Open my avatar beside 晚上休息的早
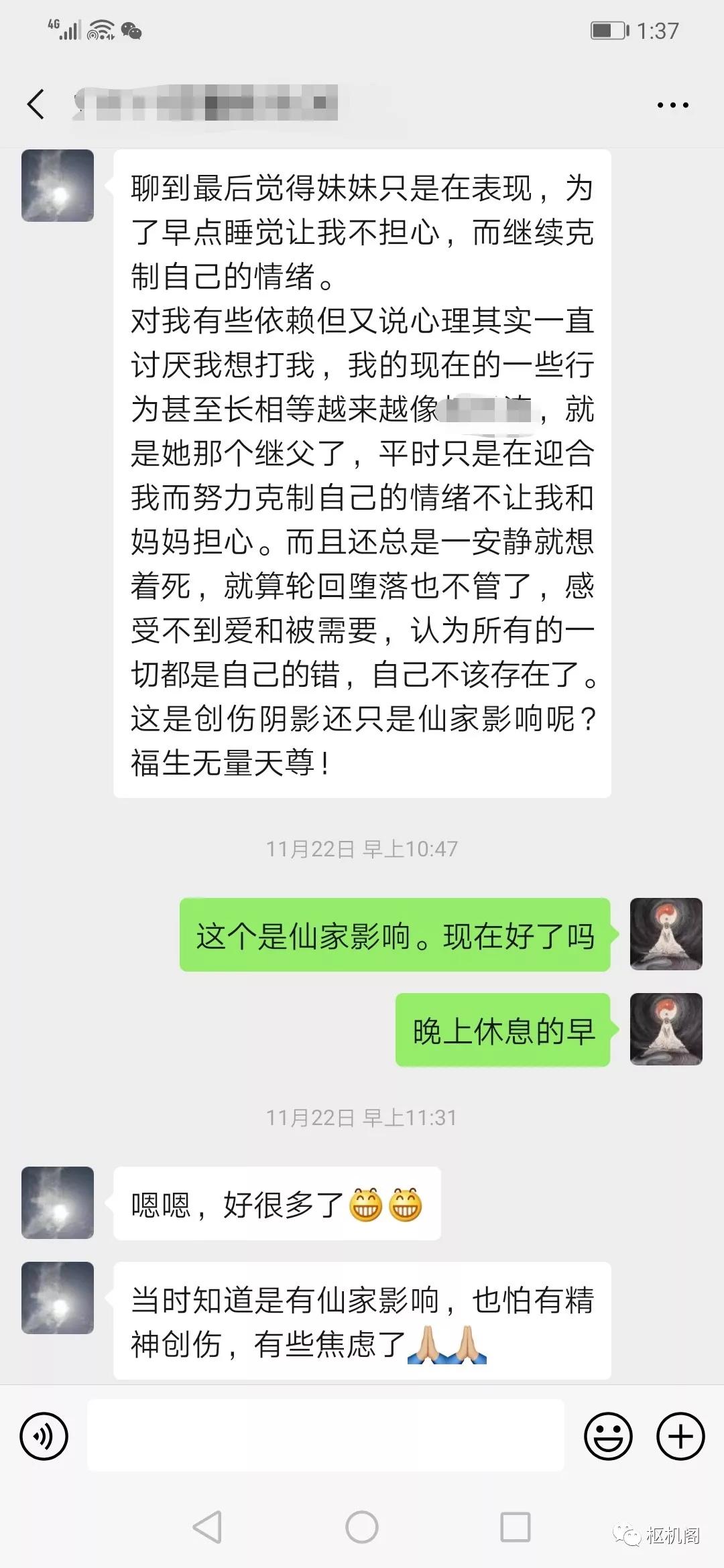The width and height of the screenshot is (724, 1568). [x=666, y=1029]
